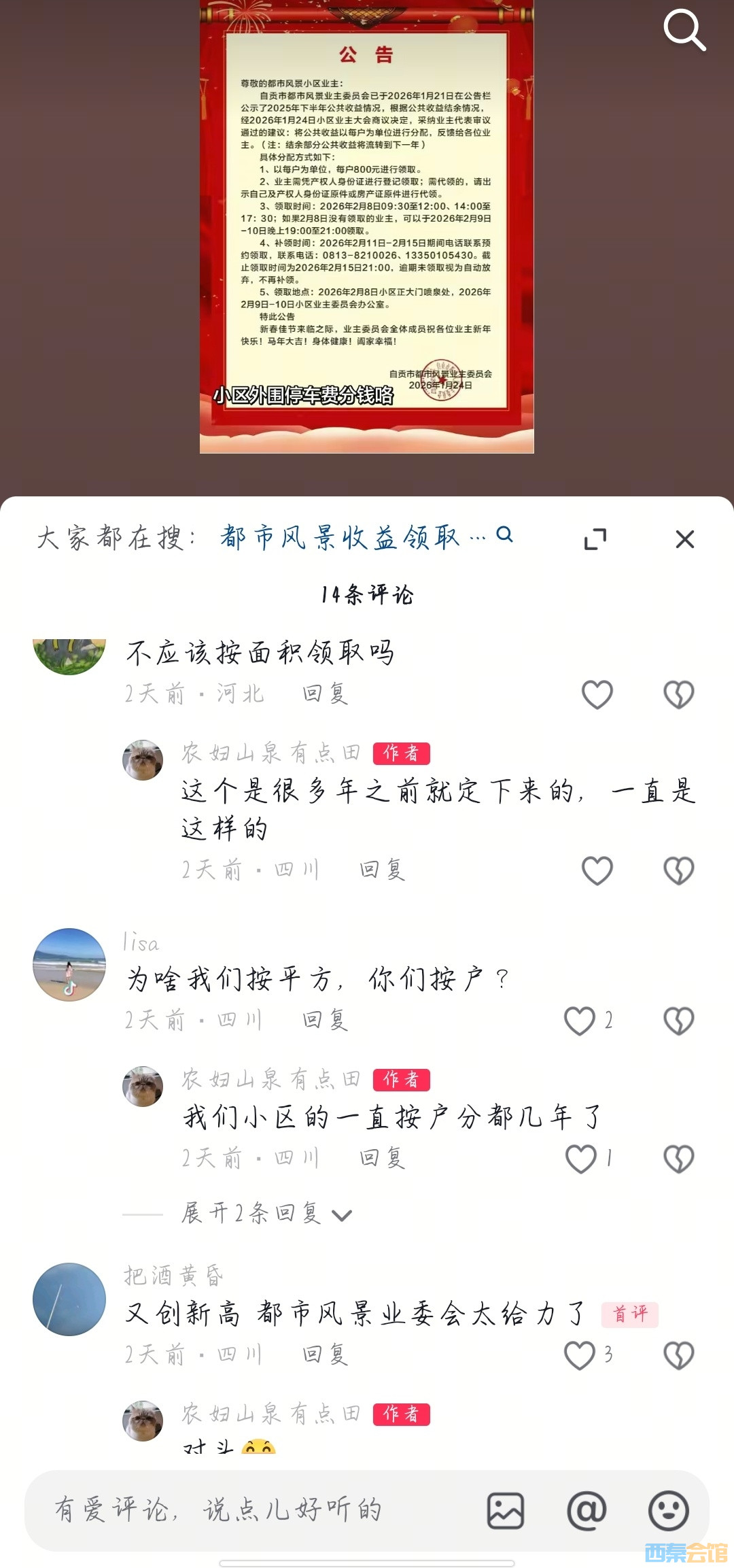Like lisa's comment 为啥我们按平方
Image resolution: width=734 pixels, height=1568 pixels.
[580, 1020]
